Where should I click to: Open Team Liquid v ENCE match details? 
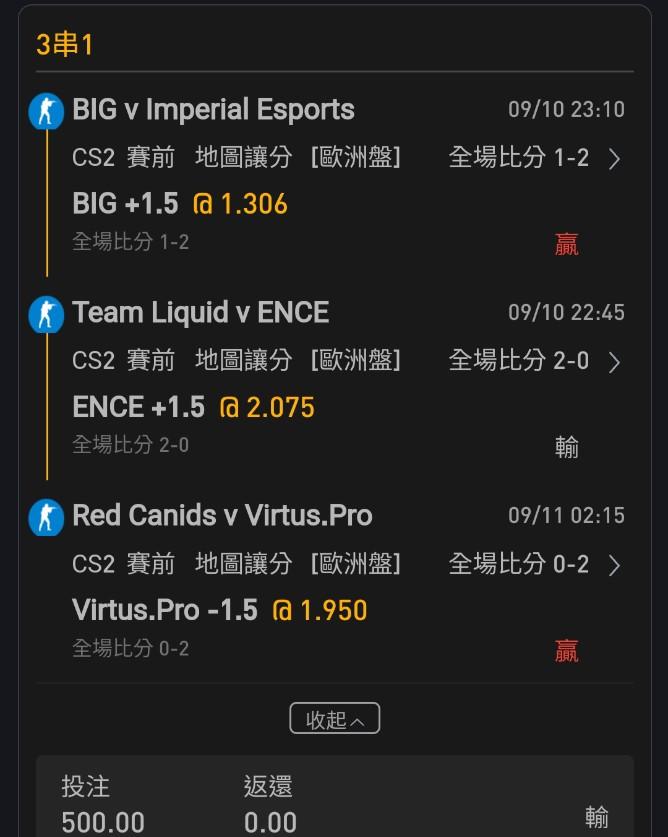614,362
